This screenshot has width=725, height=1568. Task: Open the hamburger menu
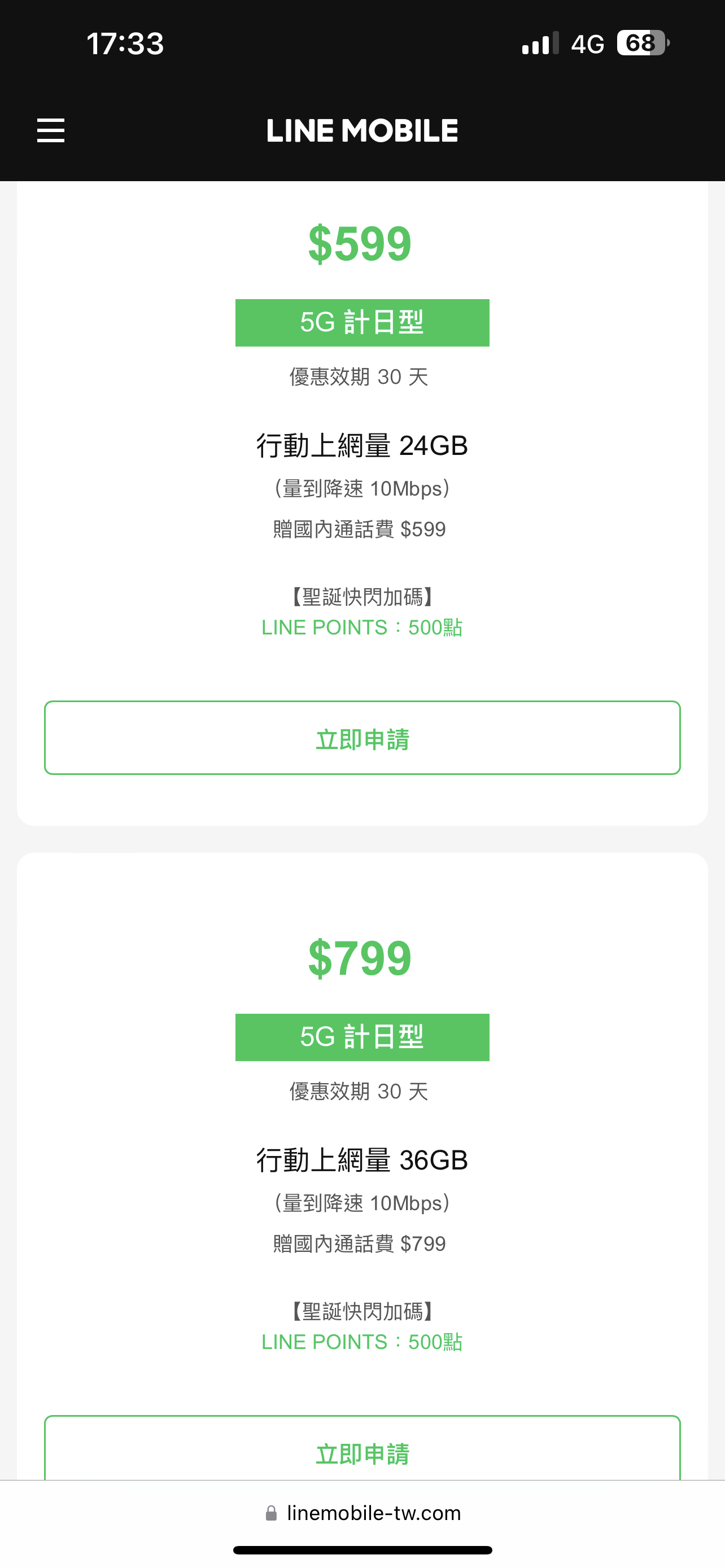(50, 130)
